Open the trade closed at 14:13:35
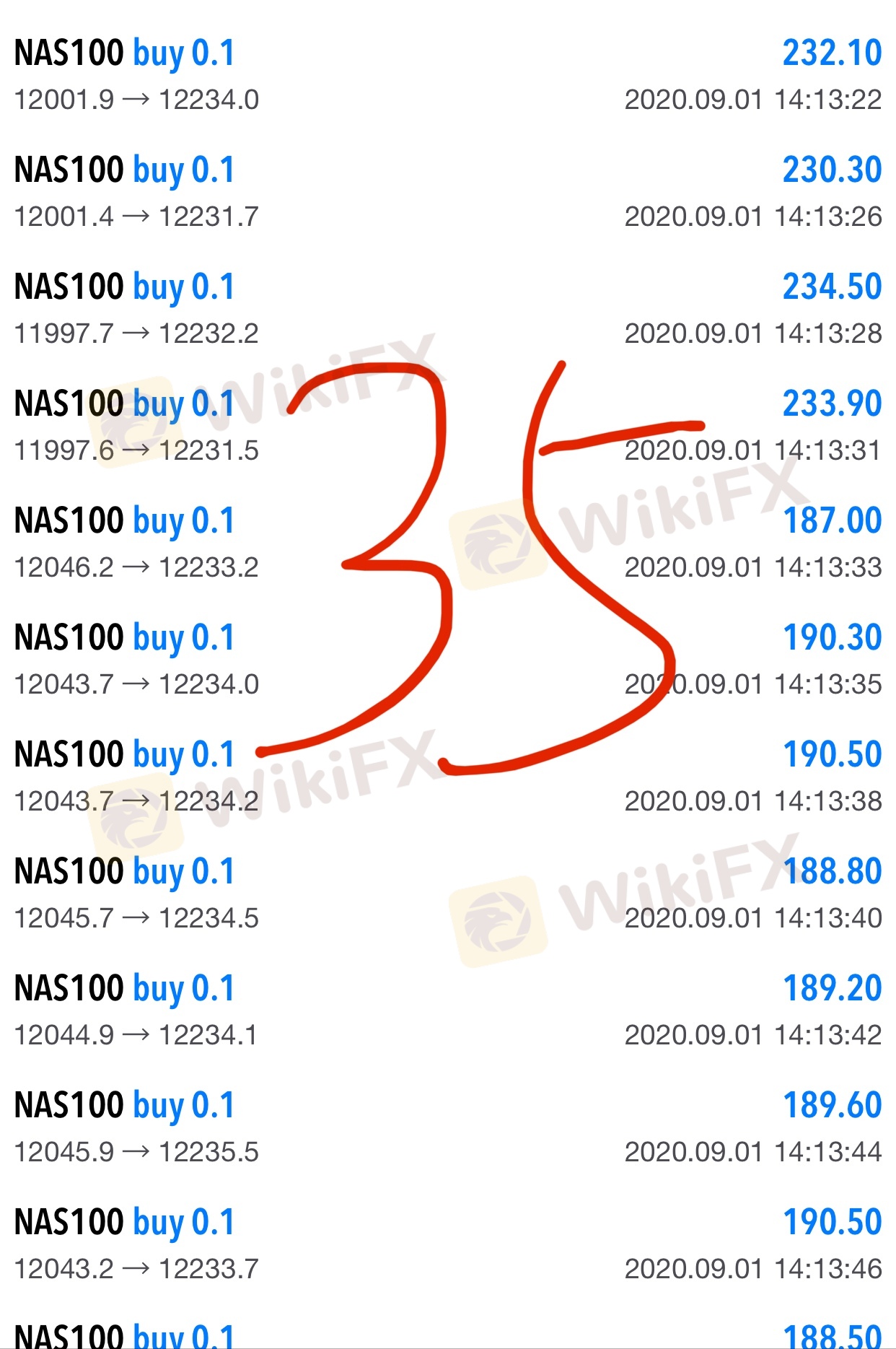The width and height of the screenshot is (896, 1349). point(447,660)
